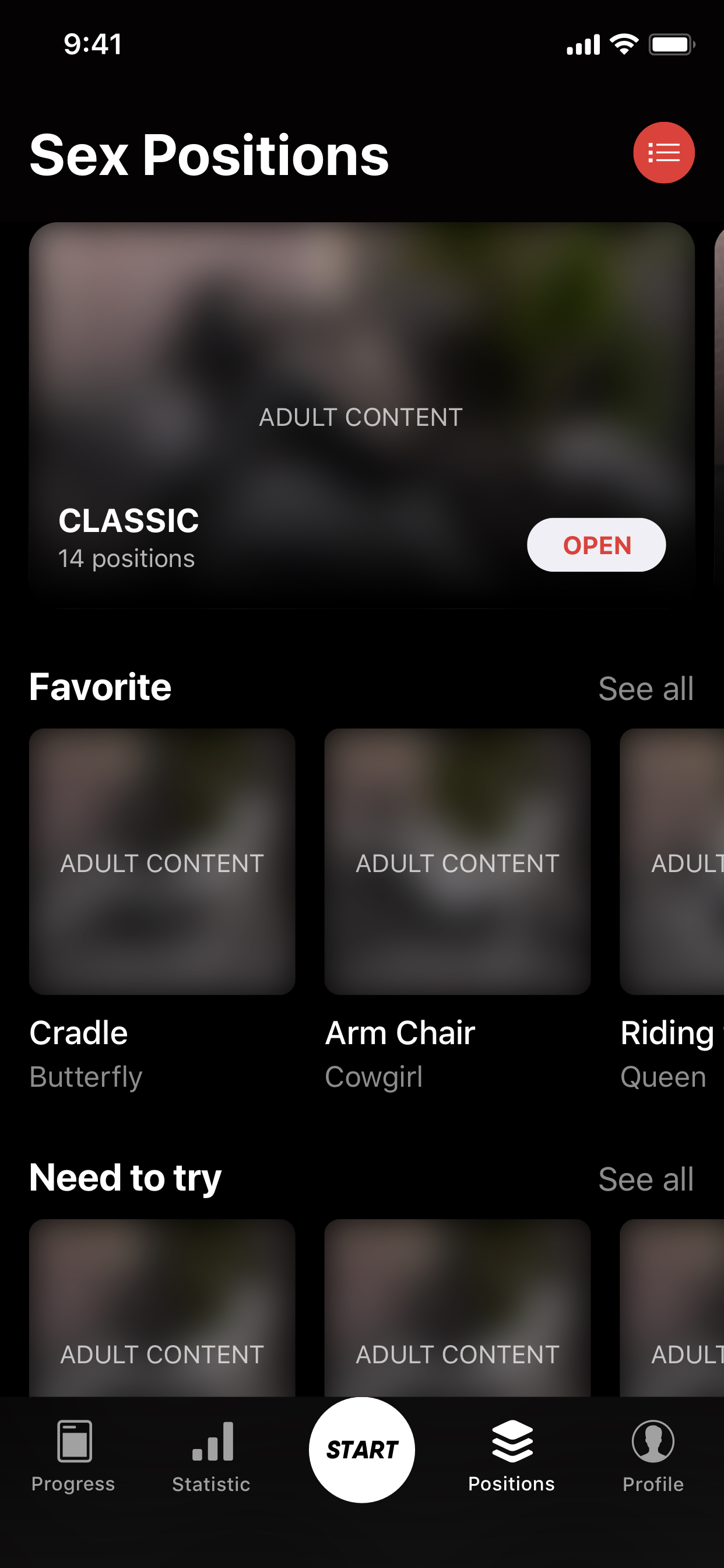Open the Cradle favorite card
This screenshot has height=1568, width=724.
[x=162, y=862]
